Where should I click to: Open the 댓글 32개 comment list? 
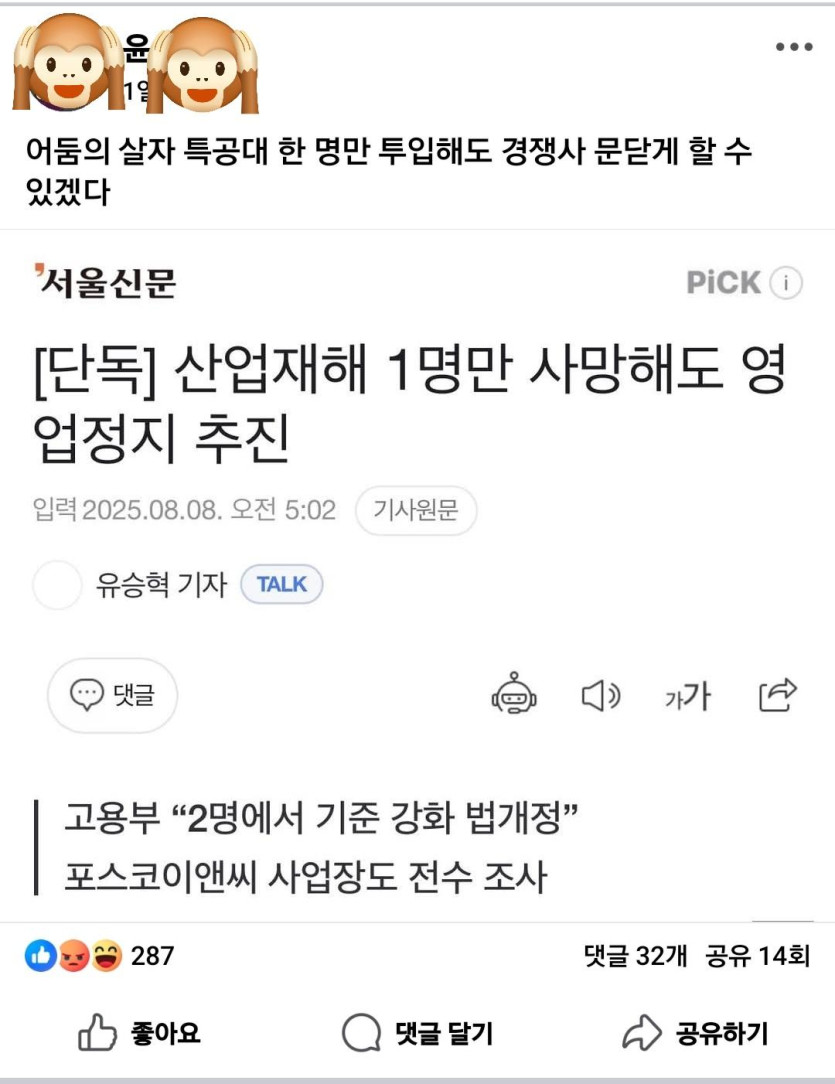pos(635,957)
